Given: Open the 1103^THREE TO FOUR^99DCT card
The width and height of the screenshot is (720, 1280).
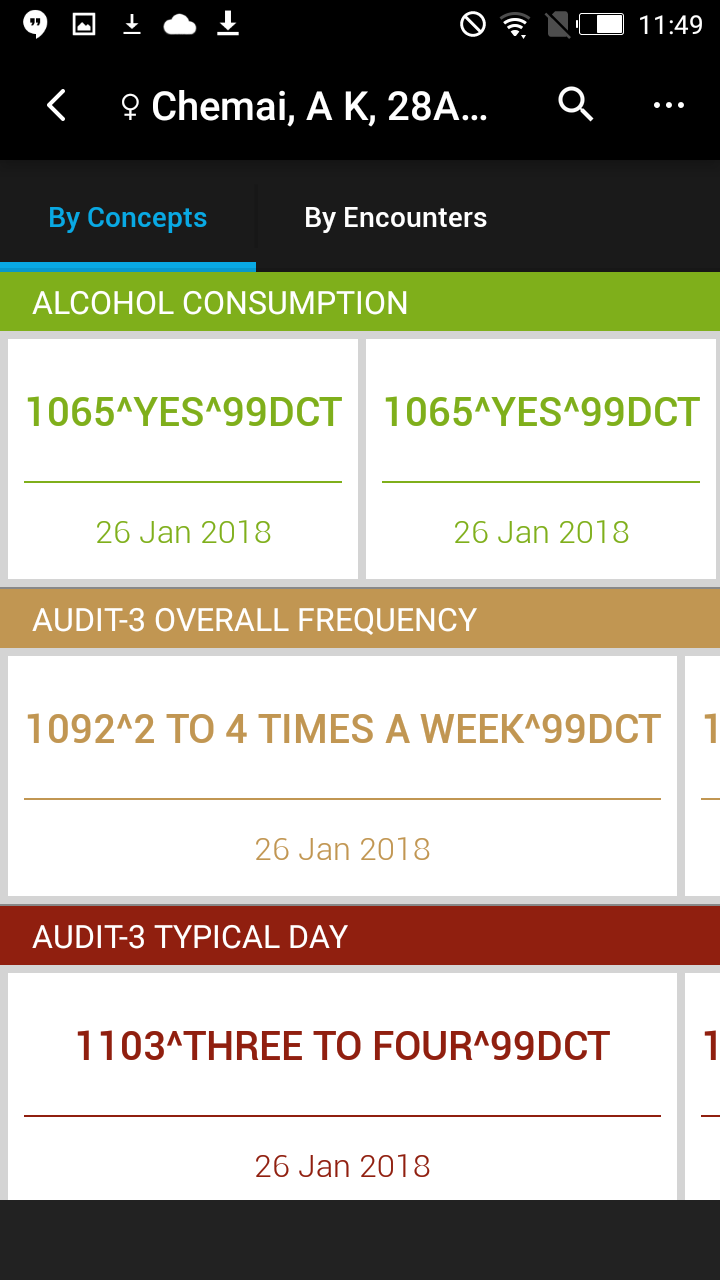Looking at the screenshot, I should click(x=343, y=1086).
